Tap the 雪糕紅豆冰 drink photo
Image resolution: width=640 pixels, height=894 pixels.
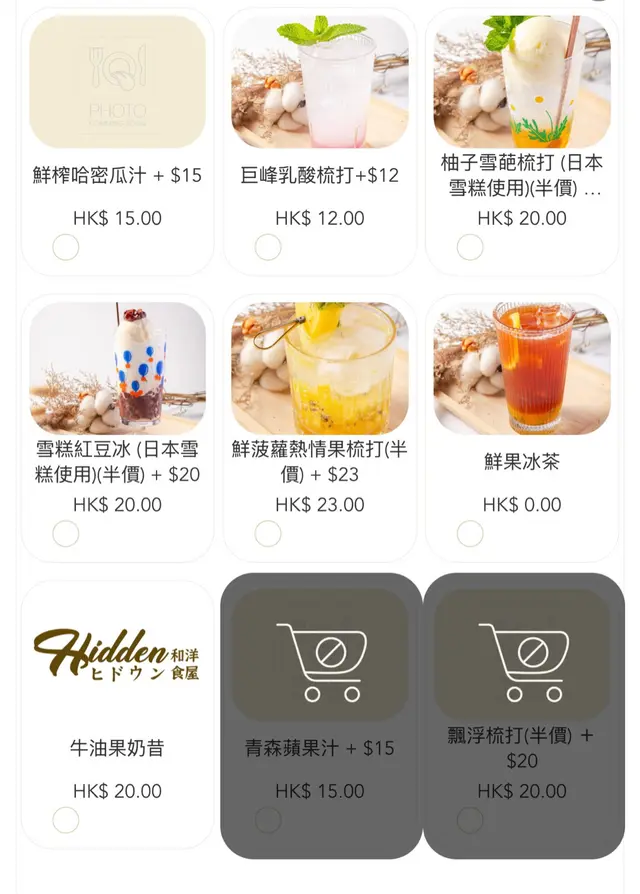tap(118, 369)
